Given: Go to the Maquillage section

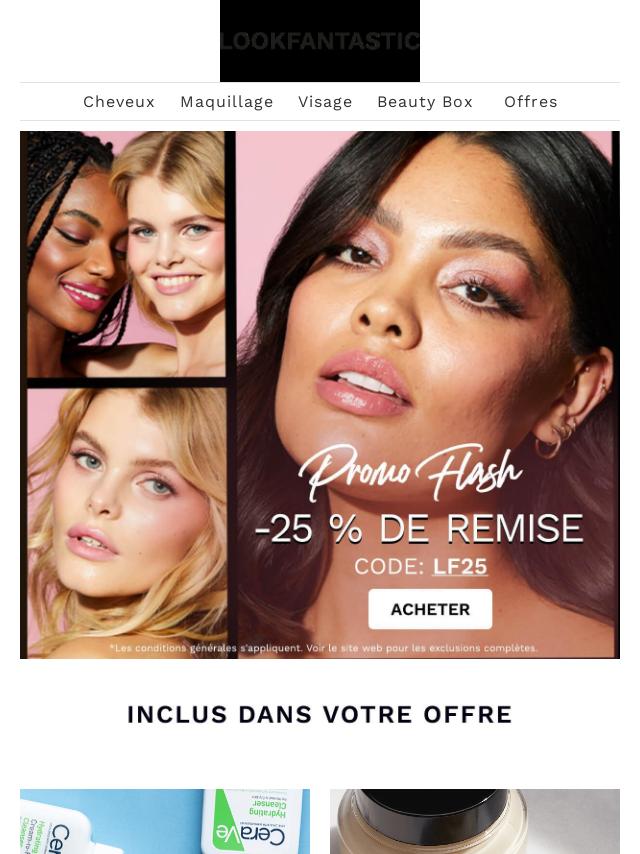Looking at the screenshot, I should click(x=227, y=102).
